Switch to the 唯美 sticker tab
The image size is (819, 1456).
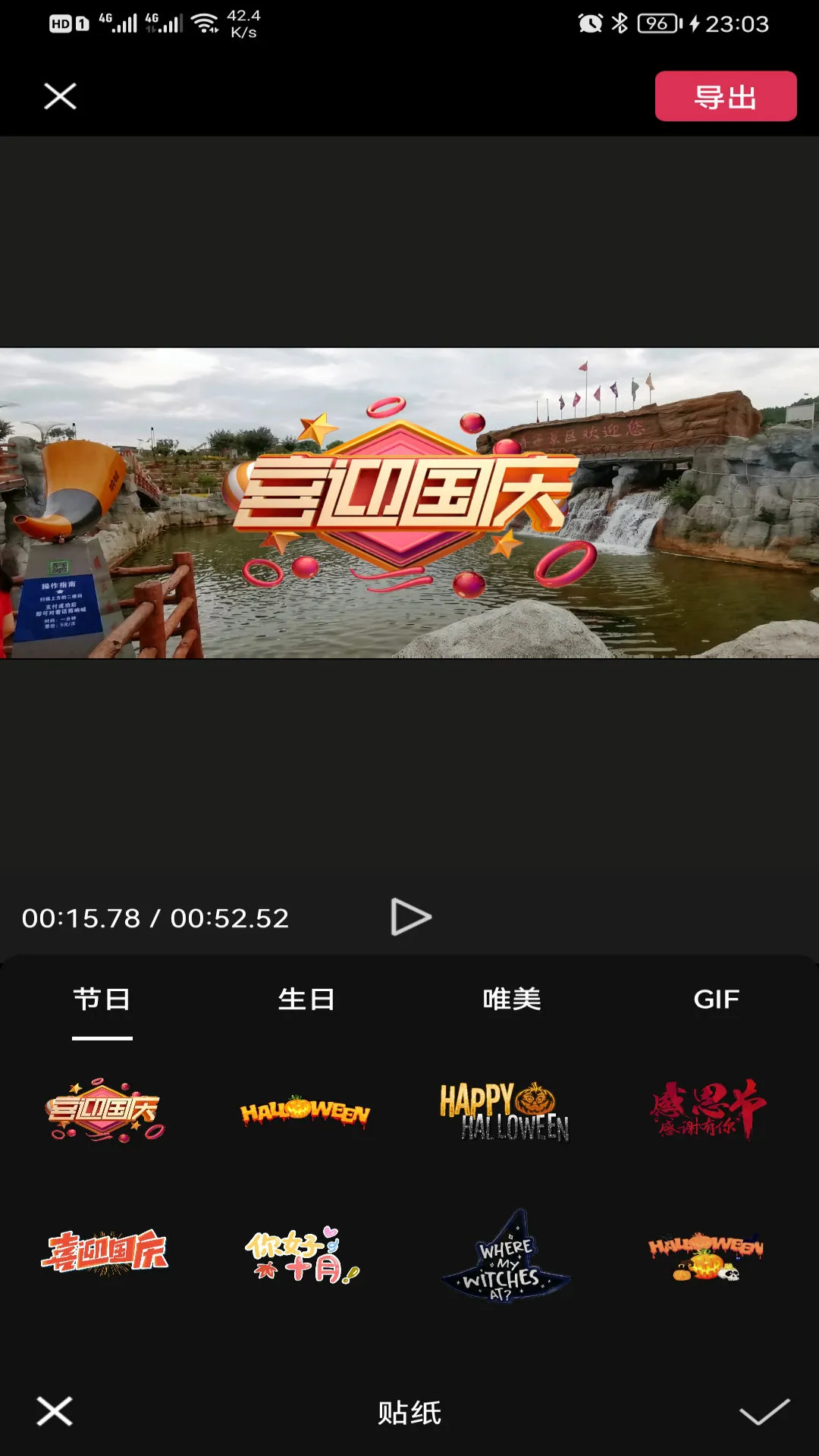pos(512,999)
